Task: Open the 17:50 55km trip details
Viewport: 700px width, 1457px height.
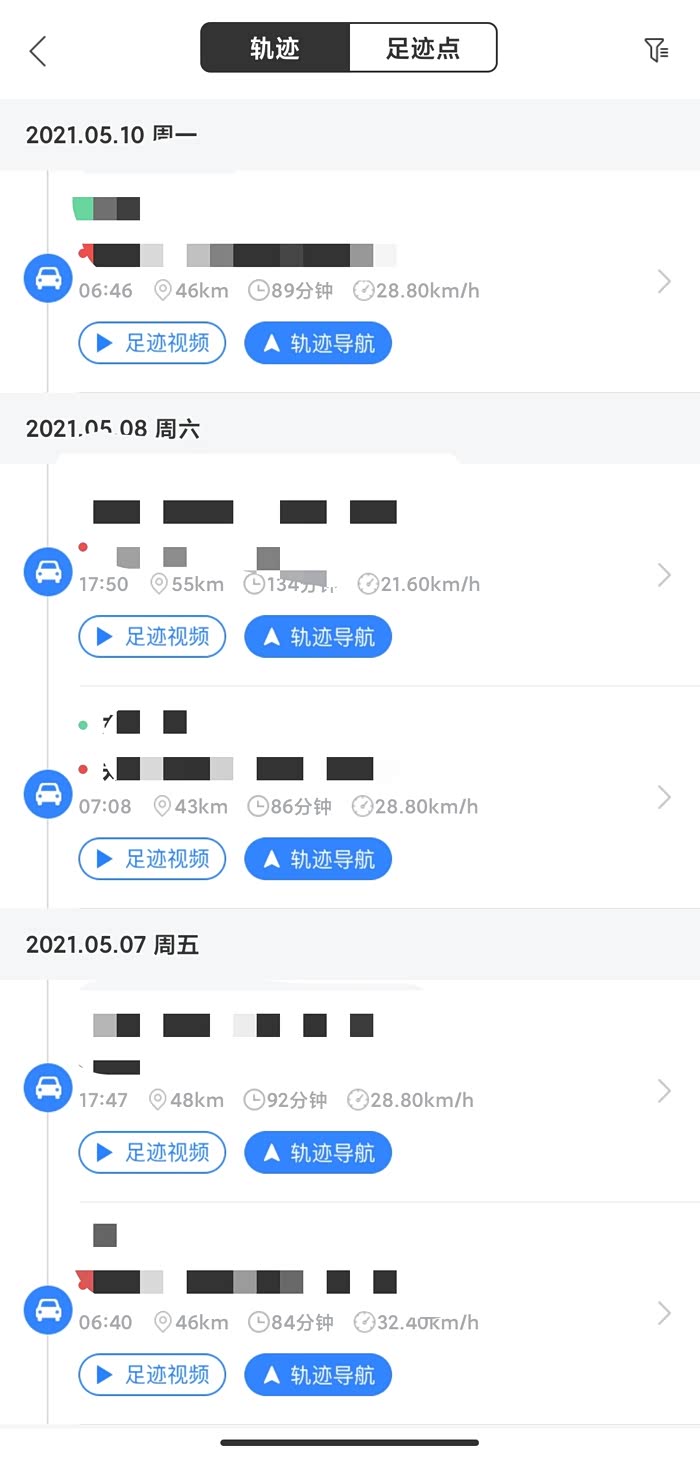Action: [664, 575]
